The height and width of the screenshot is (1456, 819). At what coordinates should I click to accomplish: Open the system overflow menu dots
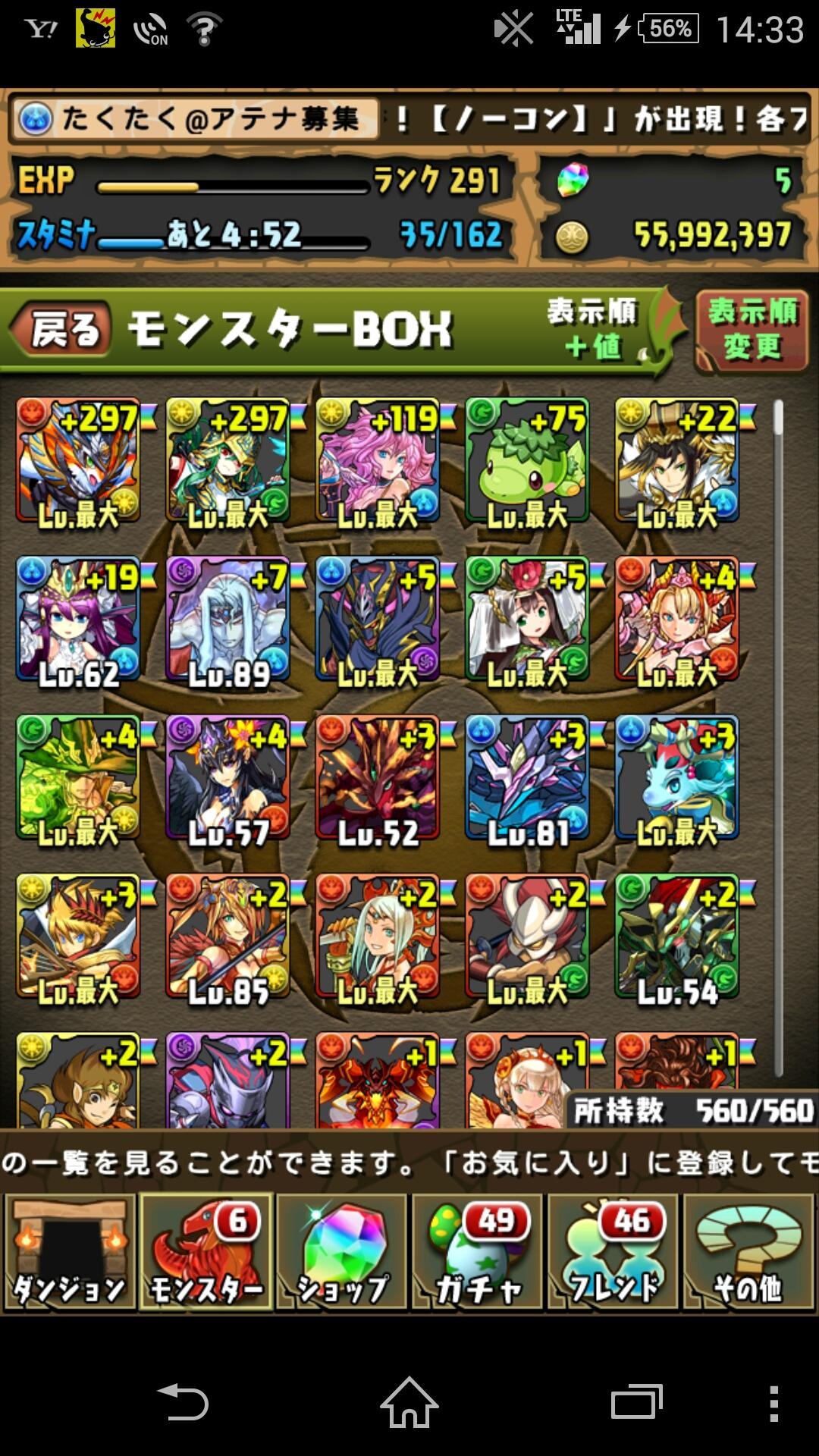[773, 1402]
